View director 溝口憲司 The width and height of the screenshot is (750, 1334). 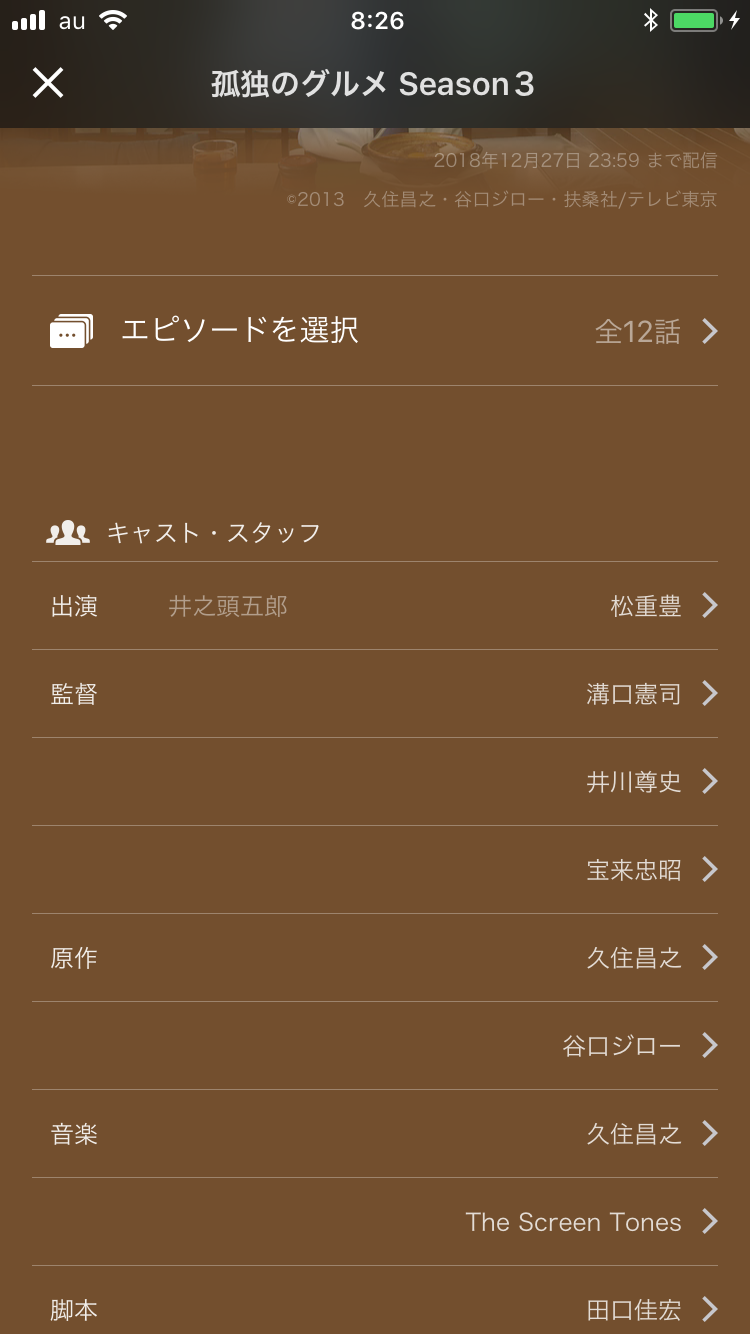[x=375, y=694]
